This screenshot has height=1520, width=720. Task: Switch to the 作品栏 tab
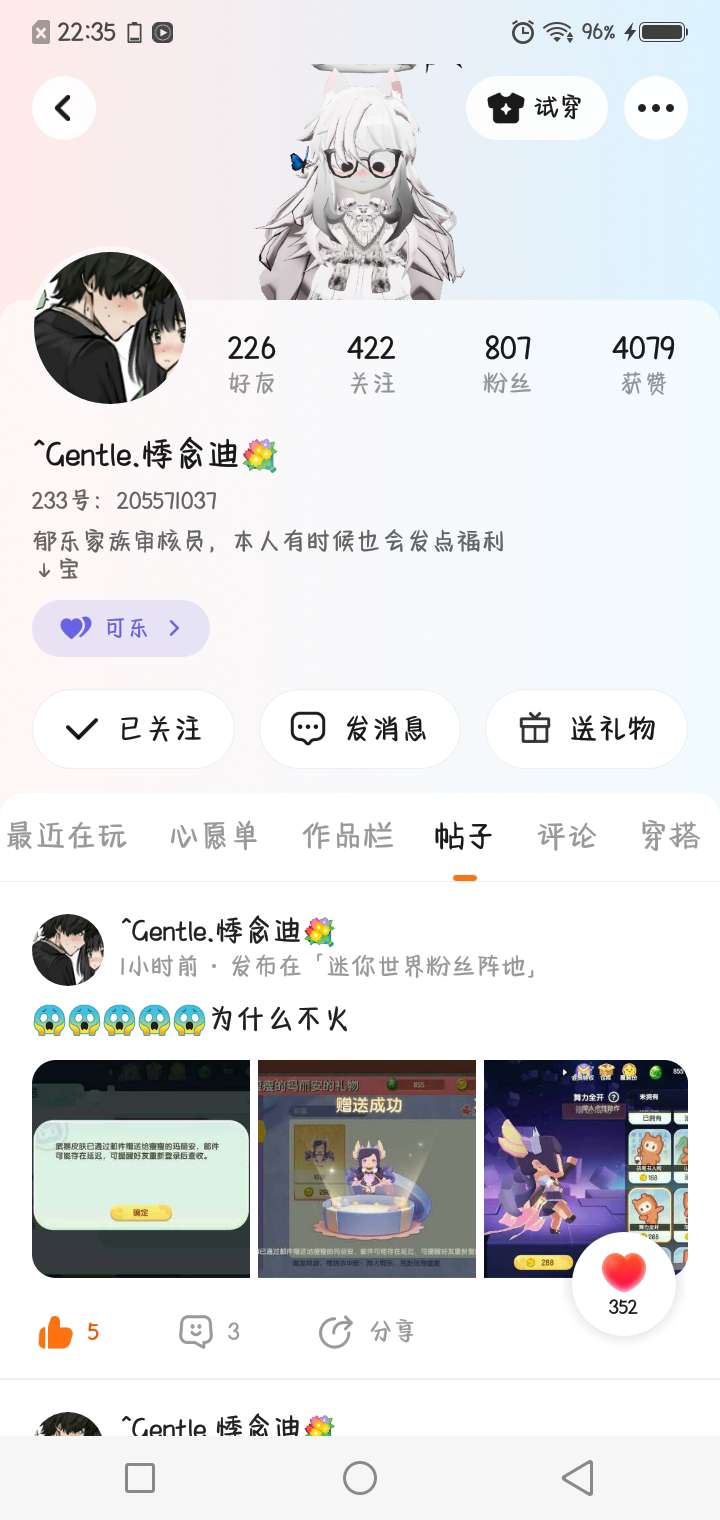pyautogui.click(x=348, y=836)
